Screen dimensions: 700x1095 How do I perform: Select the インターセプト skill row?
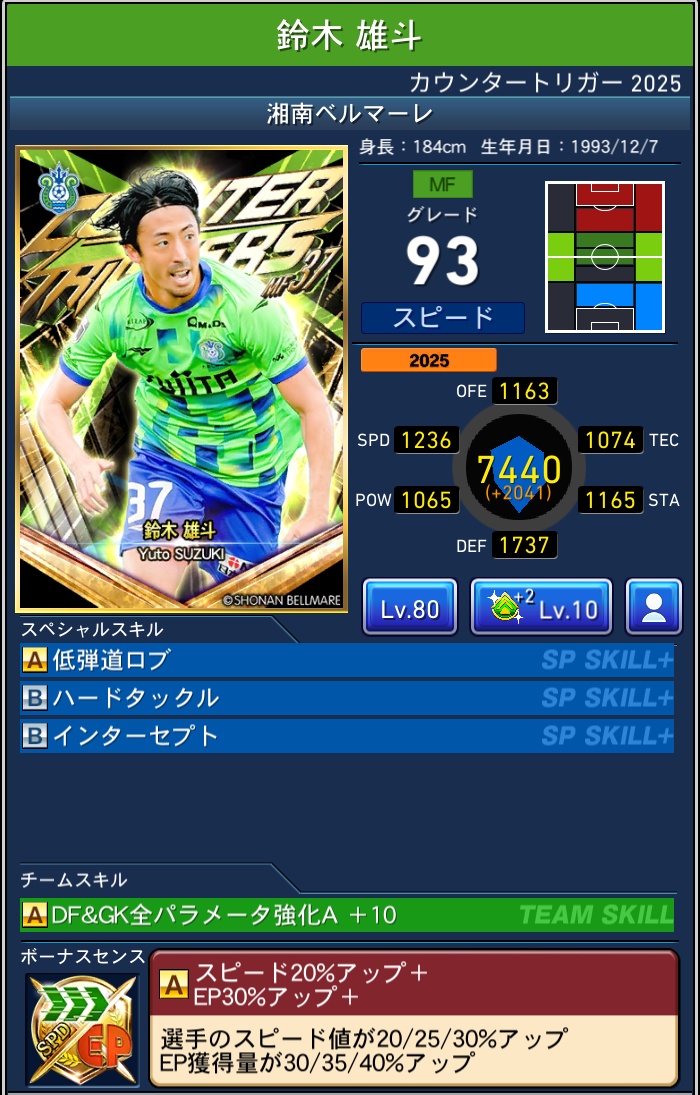point(347,736)
